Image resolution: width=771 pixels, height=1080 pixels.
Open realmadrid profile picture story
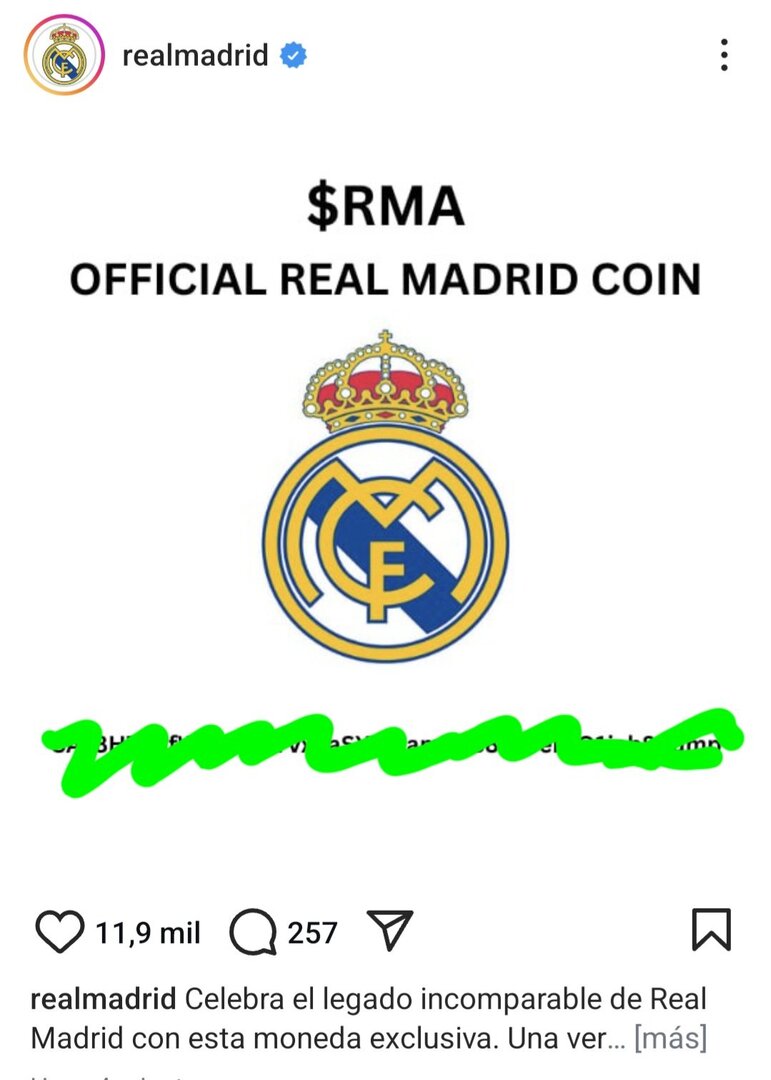click(x=64, y=56)
